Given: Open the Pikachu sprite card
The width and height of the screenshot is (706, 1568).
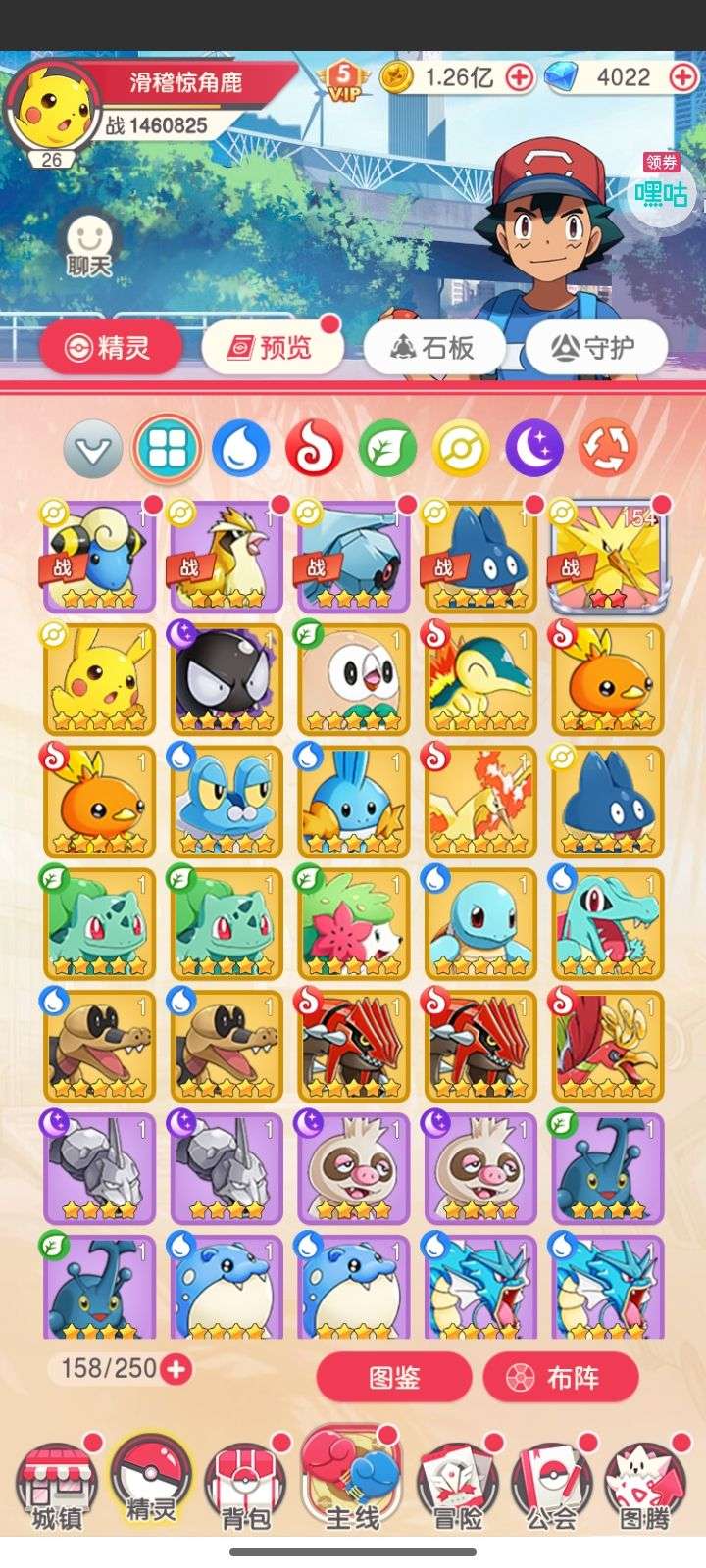Looking at the screenshot, I should pos(99,678).
